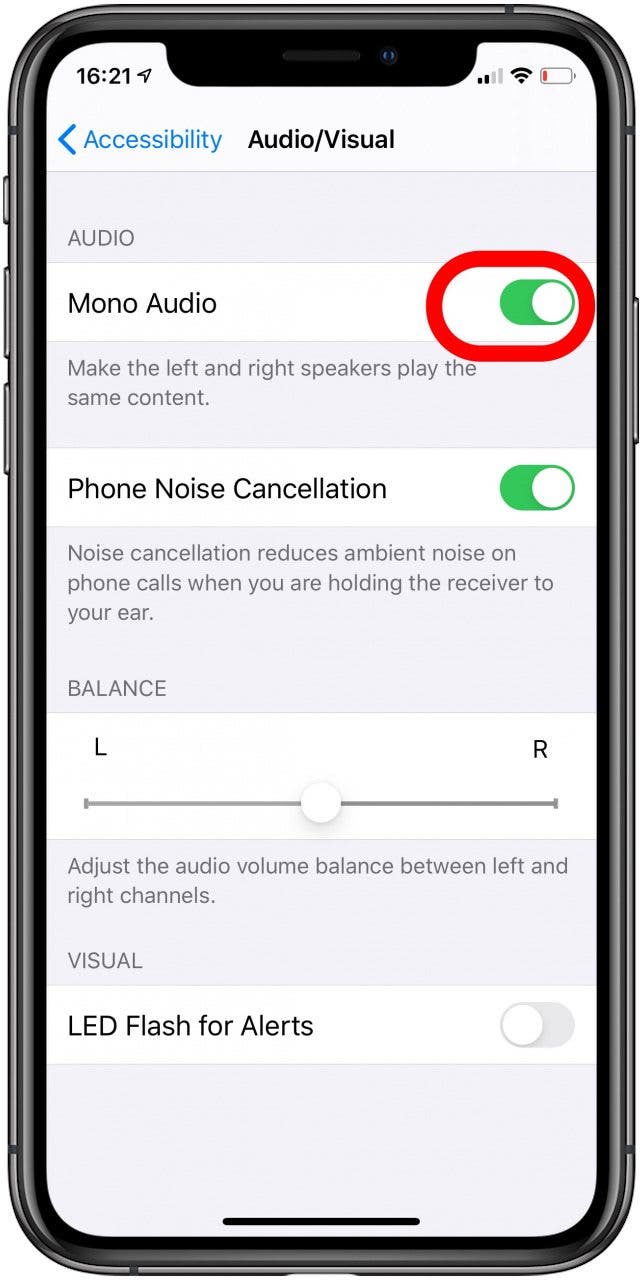The height and width of the screenshot is (1280, 642).
Task: Go back to Accessibility settings
Action: [140, 140]
